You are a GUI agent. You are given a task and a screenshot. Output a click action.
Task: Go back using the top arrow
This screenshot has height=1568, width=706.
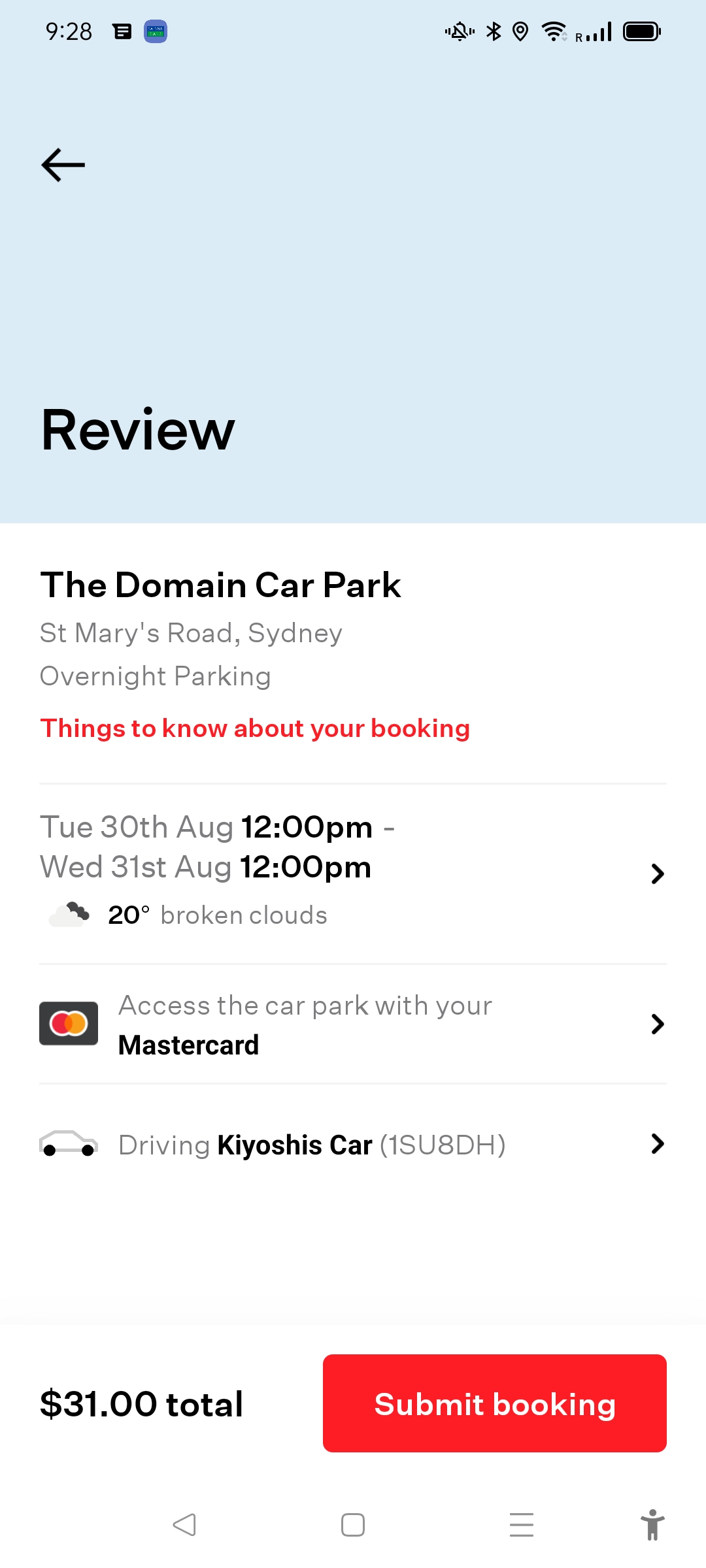63,165
